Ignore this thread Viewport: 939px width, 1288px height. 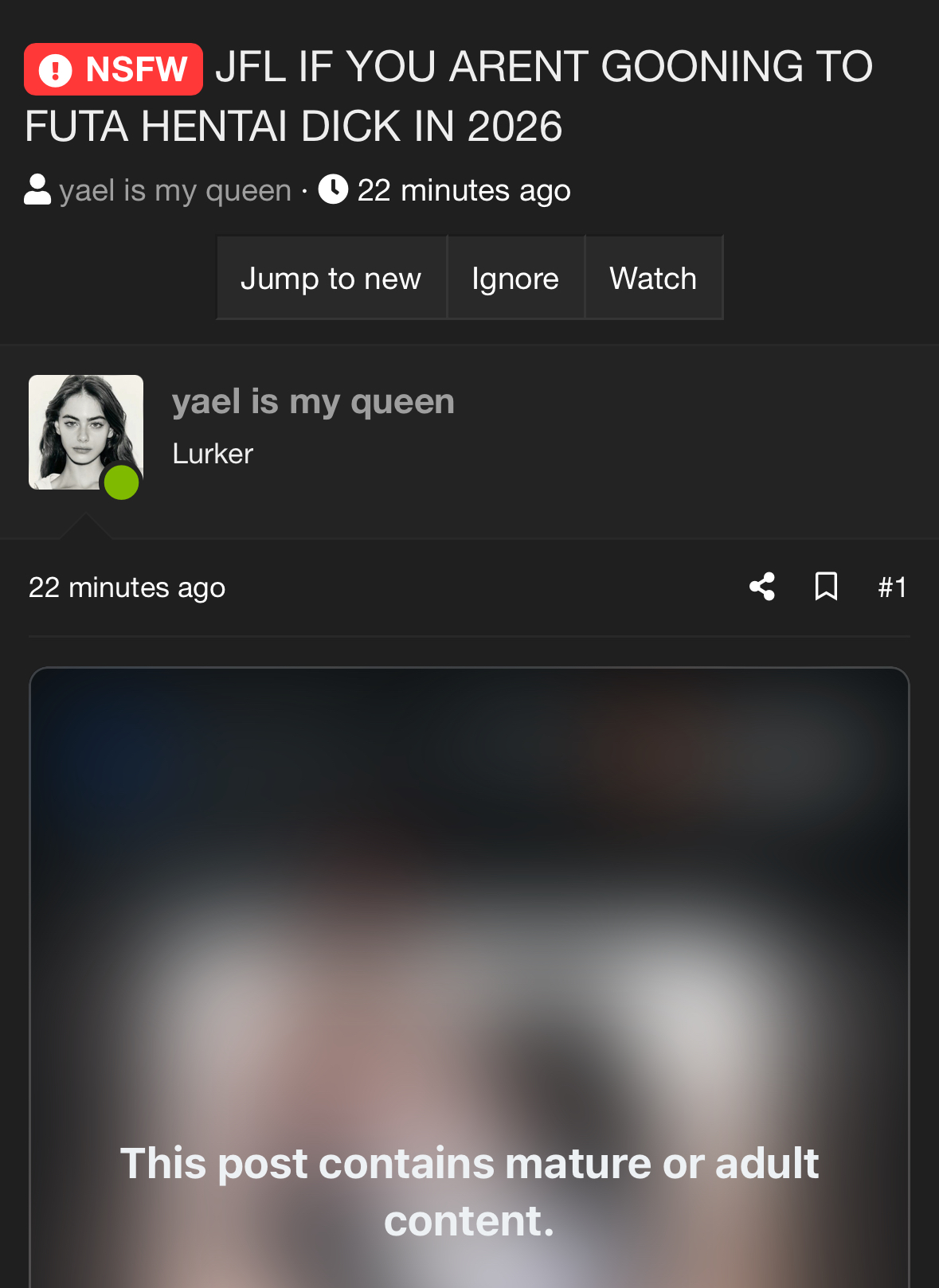coord(515,279)
